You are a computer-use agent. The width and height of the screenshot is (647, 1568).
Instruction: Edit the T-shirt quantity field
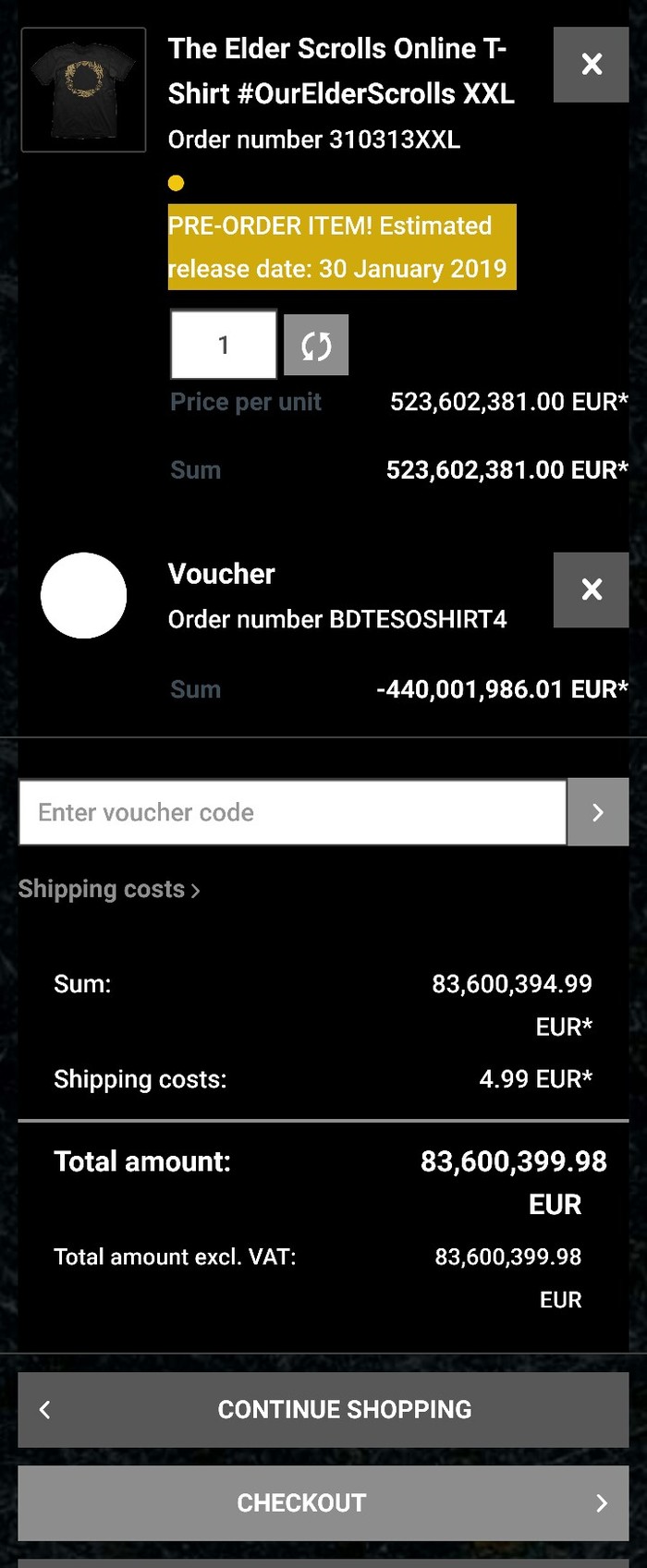click(224, 345)
